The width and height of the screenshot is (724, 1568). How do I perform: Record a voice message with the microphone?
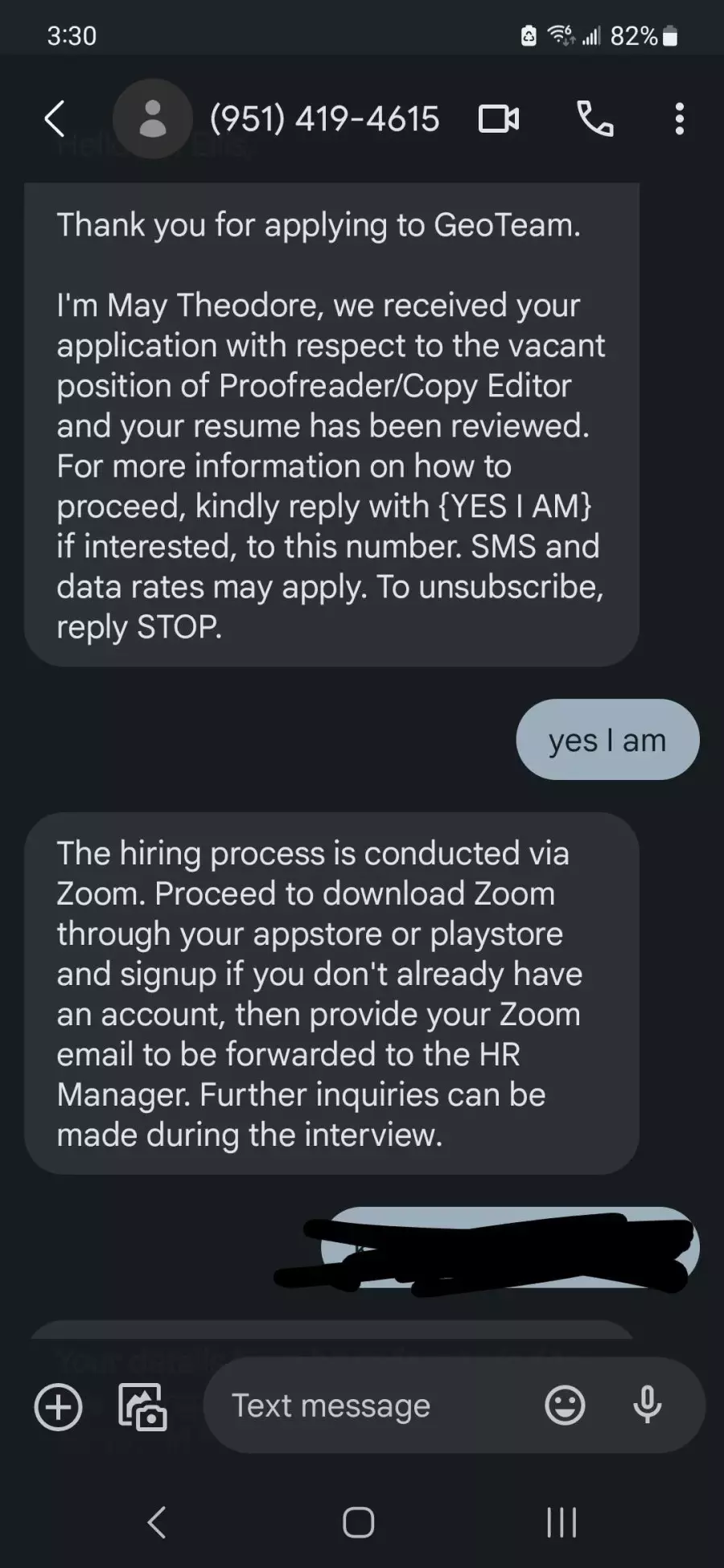click(648, 1406)
